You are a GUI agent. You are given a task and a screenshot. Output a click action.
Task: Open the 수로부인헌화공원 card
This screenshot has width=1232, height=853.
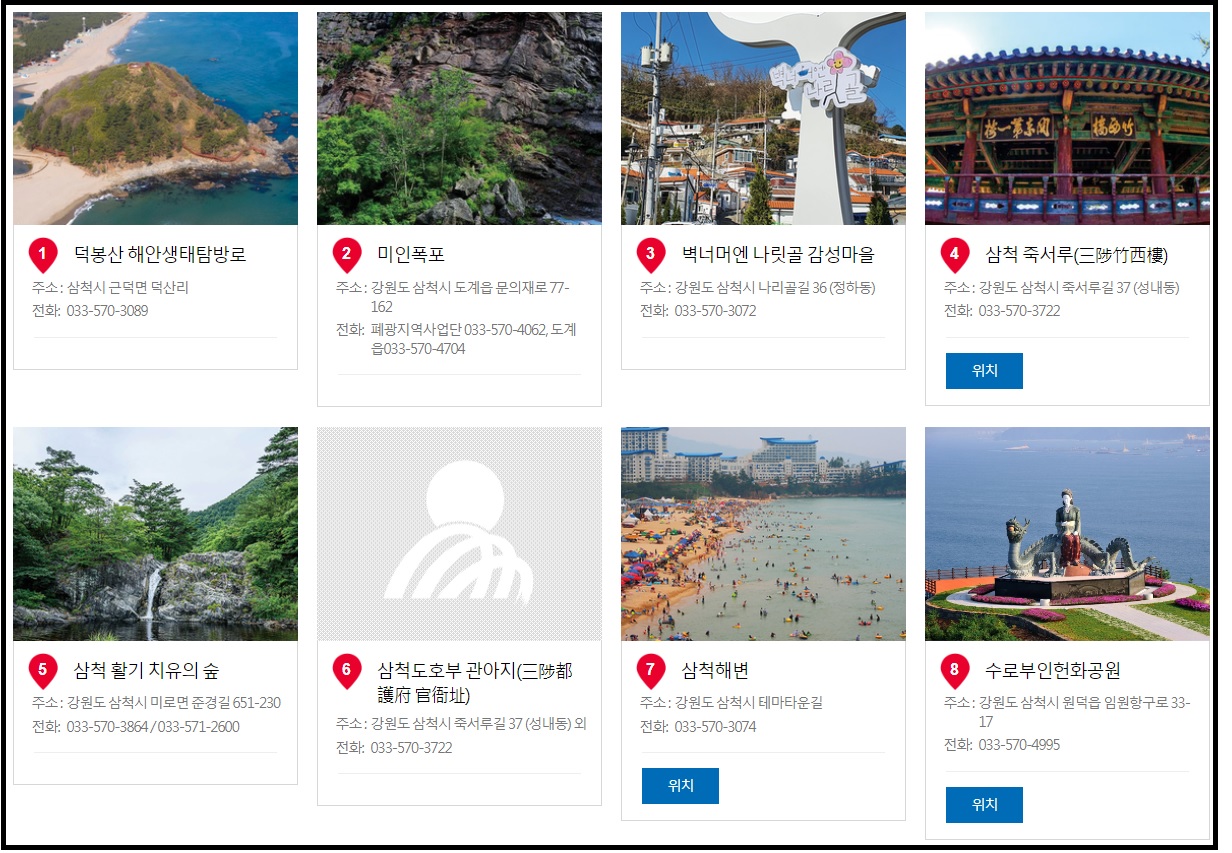(x=1058, y=670)
